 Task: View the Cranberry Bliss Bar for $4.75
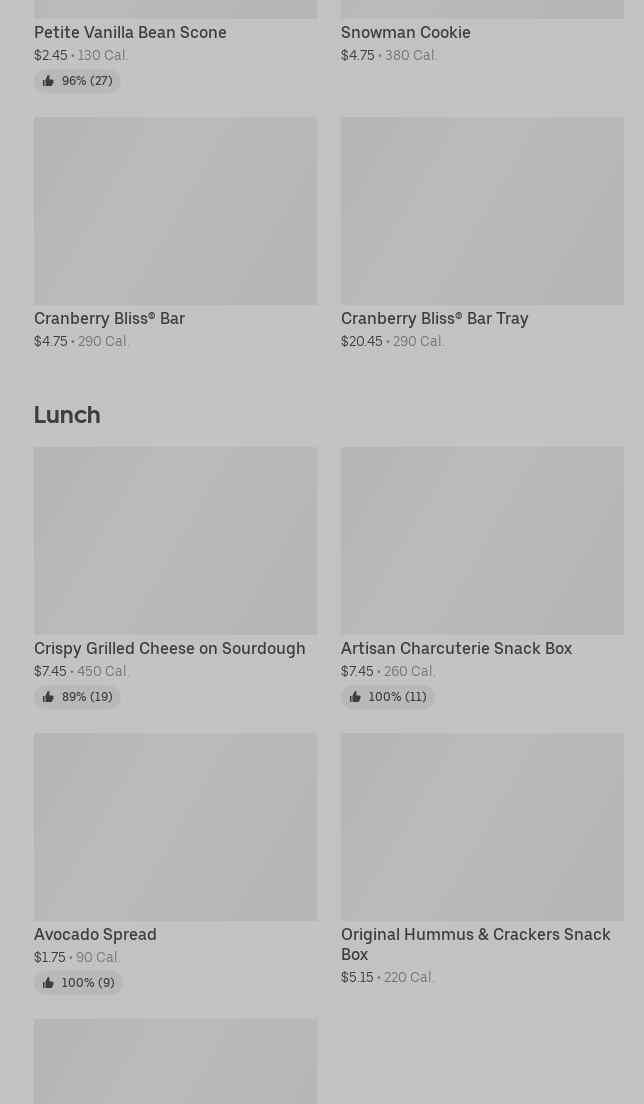[x=175, y=212]
